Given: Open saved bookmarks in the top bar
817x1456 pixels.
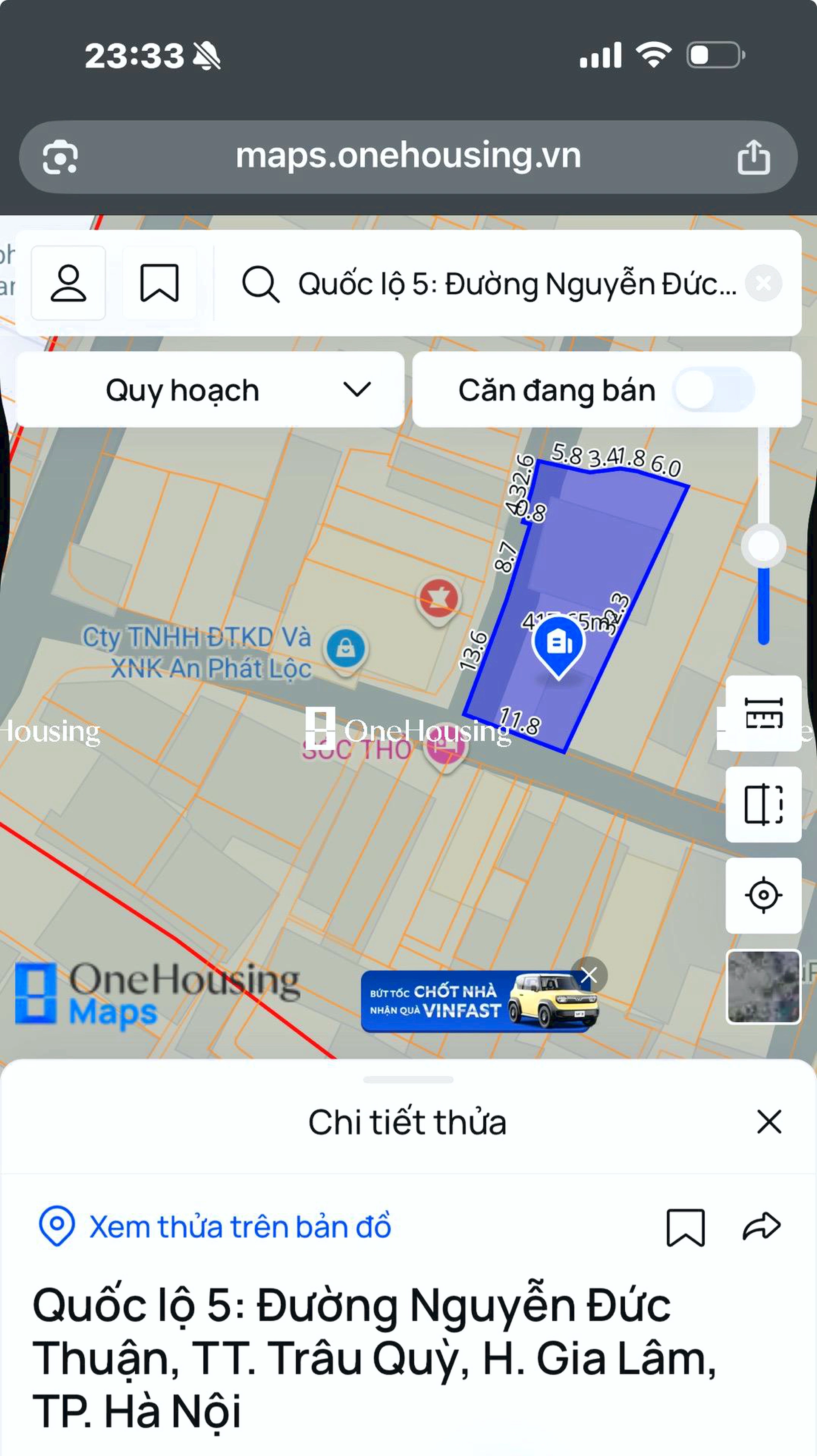Looking at the screenshot, I should pyautogui.click(x=159, y=283).
